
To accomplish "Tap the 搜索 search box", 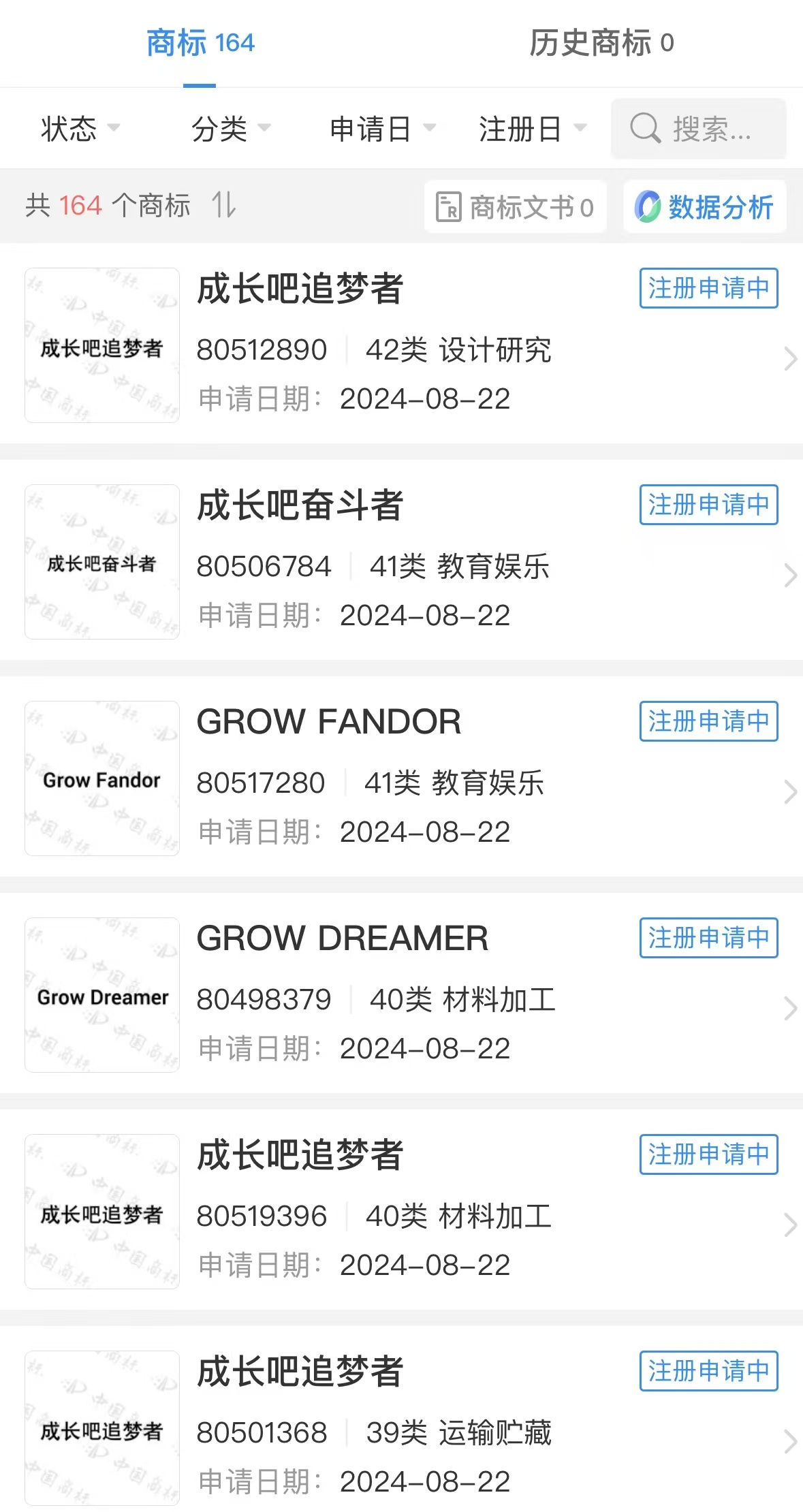I will click(x=698, y=128).
